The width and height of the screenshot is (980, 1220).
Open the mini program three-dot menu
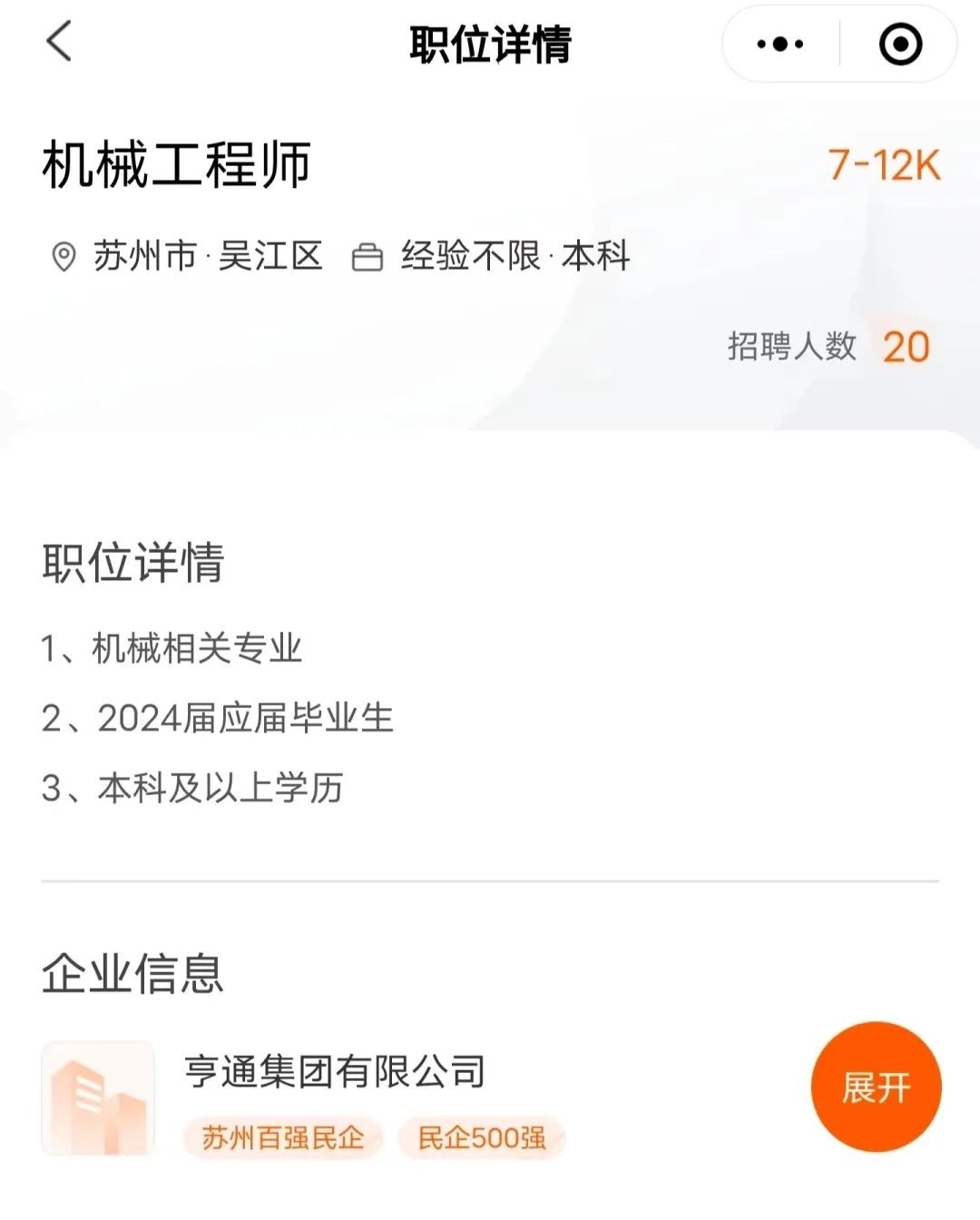tap(780, 44)
